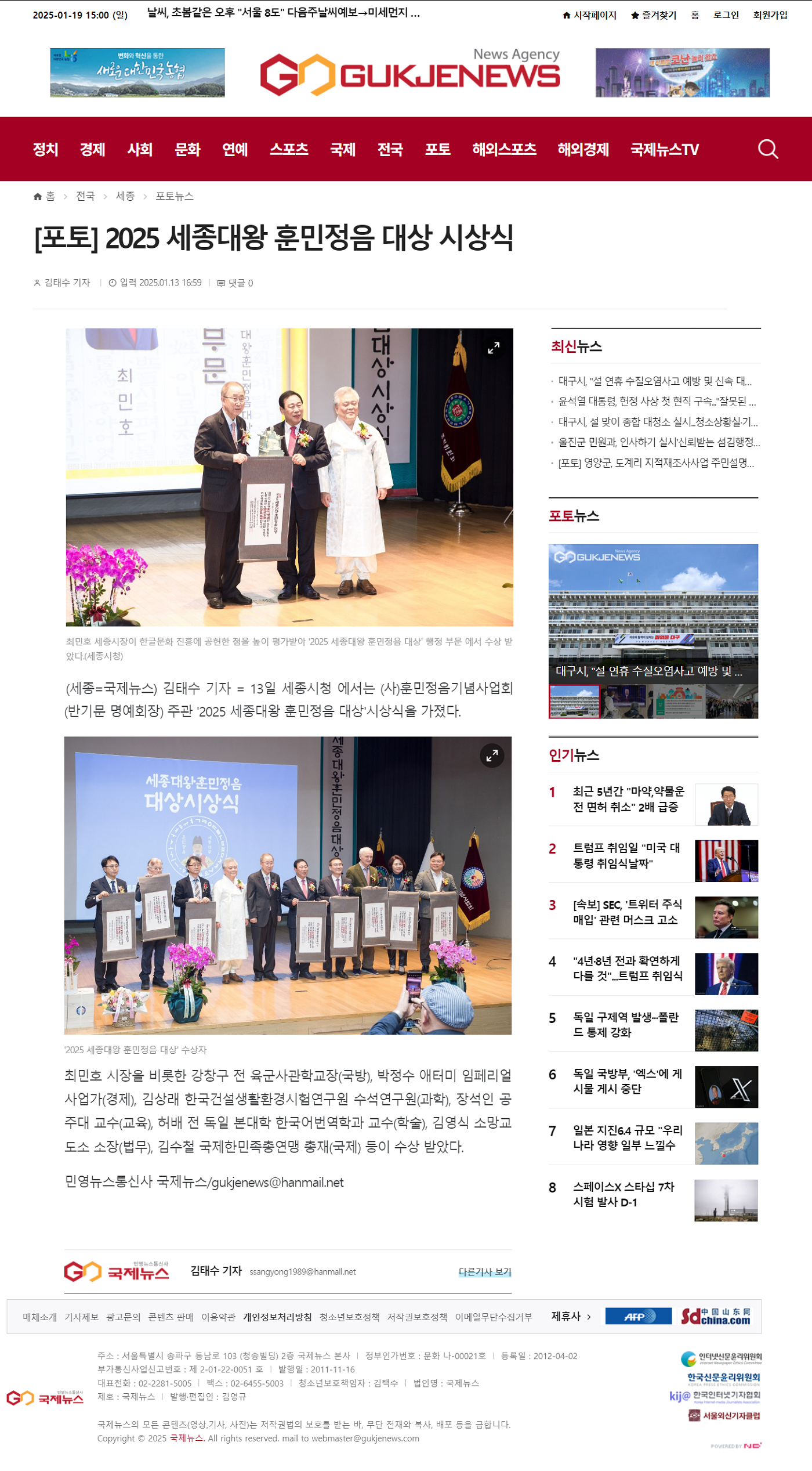The width and height of the screenshot is (812, 1471).
Task: Add to 즐겨찾기
Action: 654,15
